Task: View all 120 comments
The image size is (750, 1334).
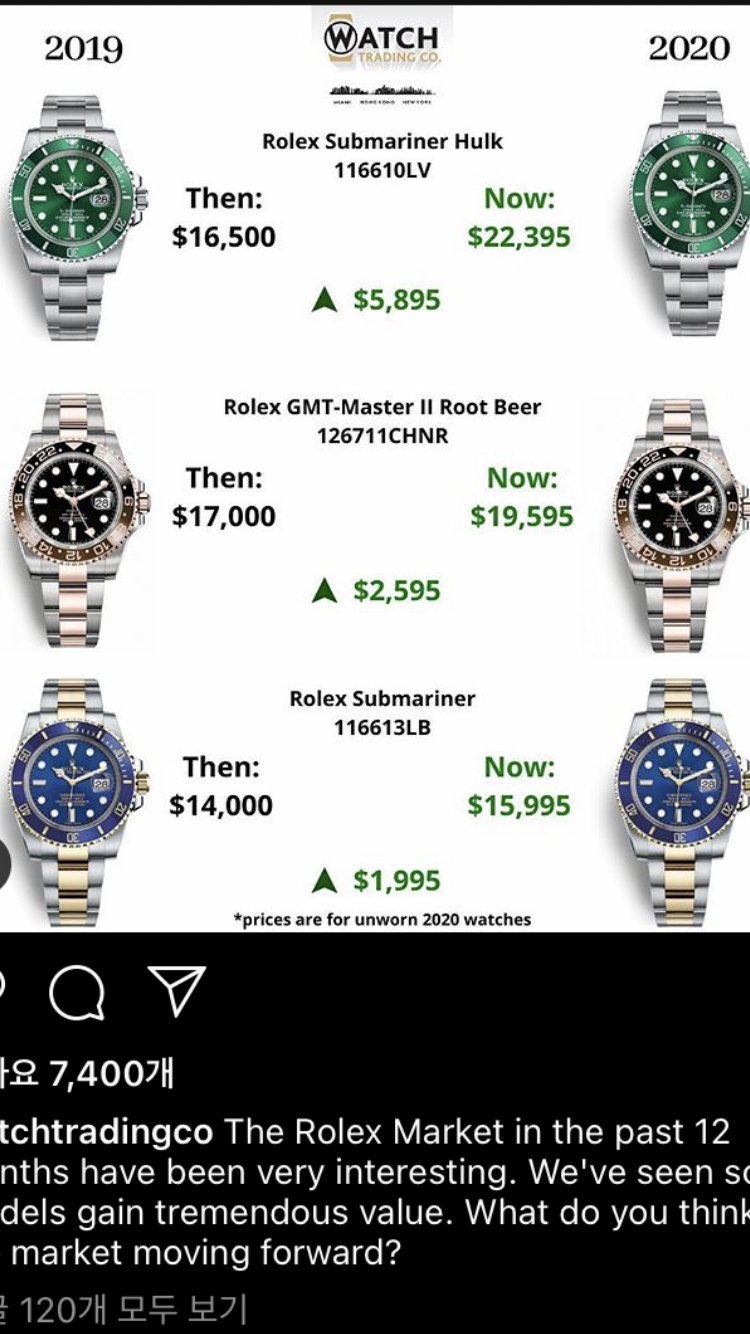Action: (125, 1309)
